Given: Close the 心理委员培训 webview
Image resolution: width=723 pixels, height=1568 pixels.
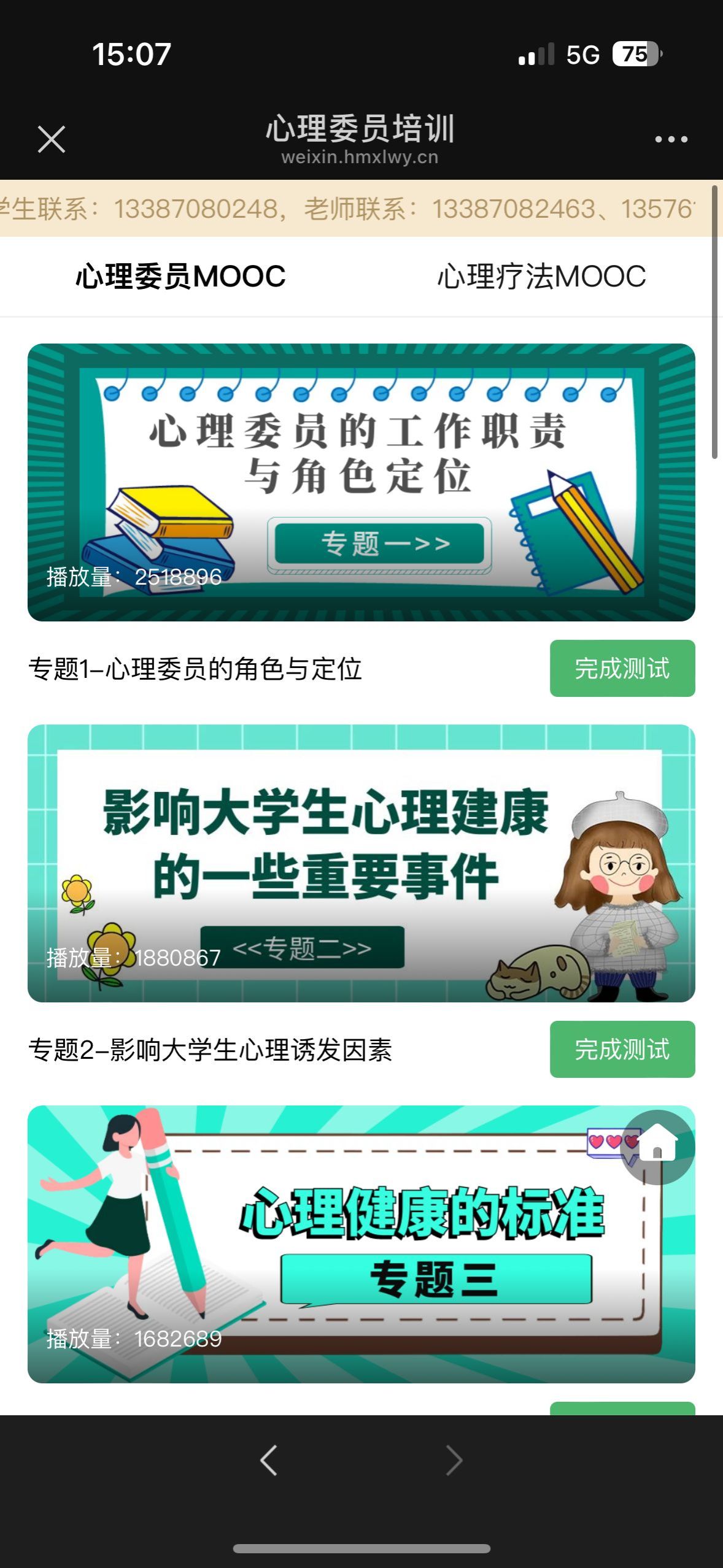Looking at the screenshot, I should (x=52, y=139).
